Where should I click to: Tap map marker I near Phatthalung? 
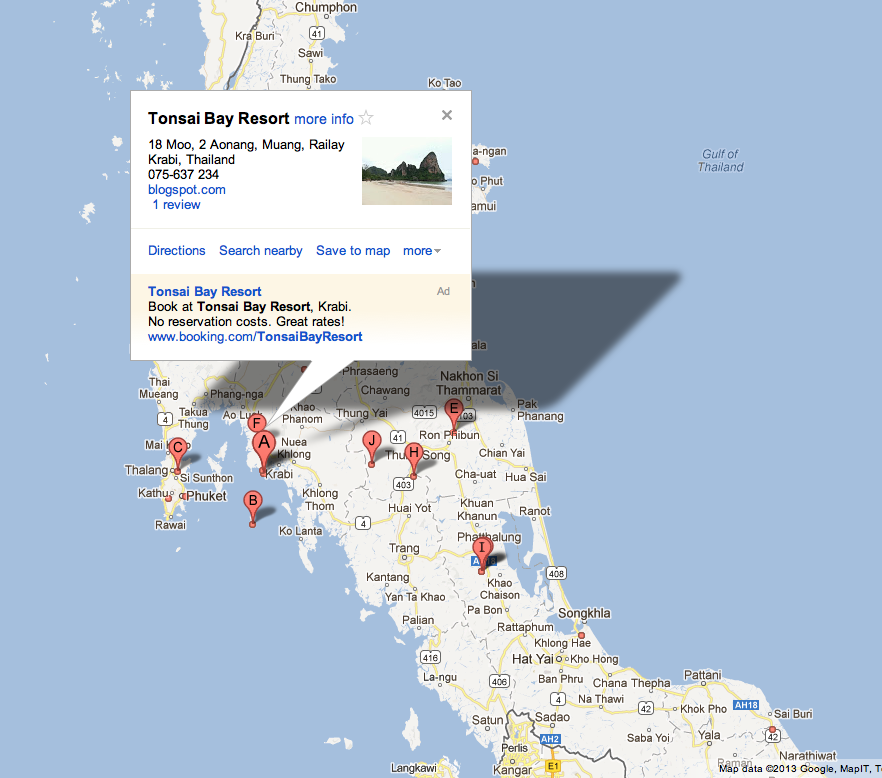481,549
